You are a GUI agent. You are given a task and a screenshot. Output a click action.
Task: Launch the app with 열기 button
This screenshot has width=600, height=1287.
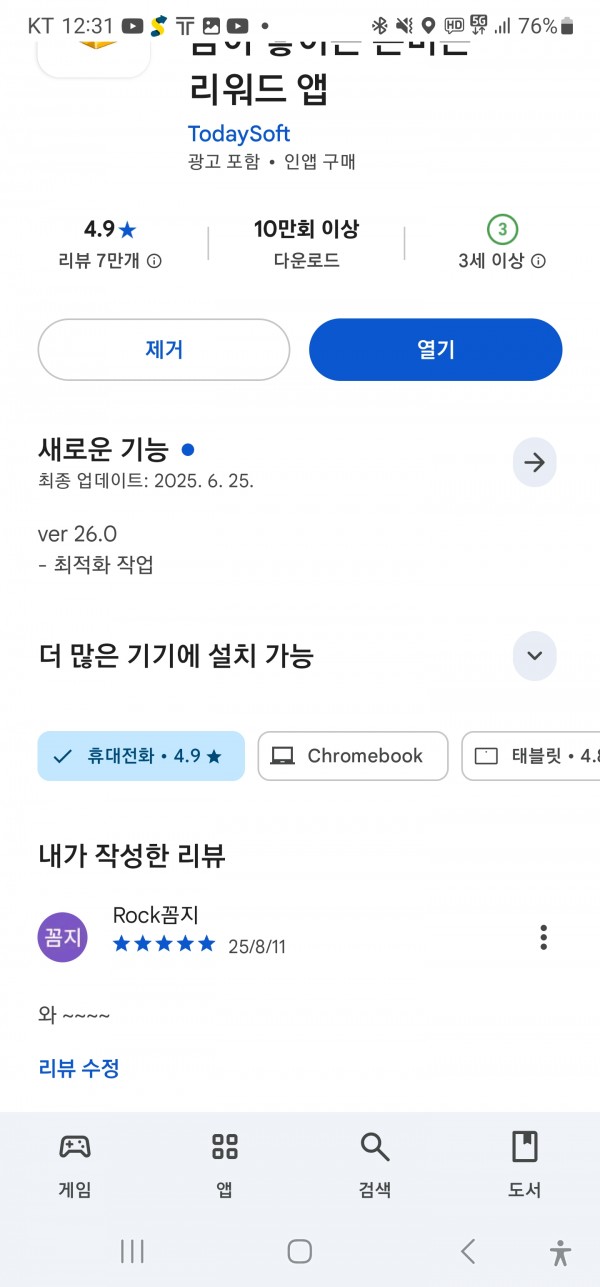point(436,349)
